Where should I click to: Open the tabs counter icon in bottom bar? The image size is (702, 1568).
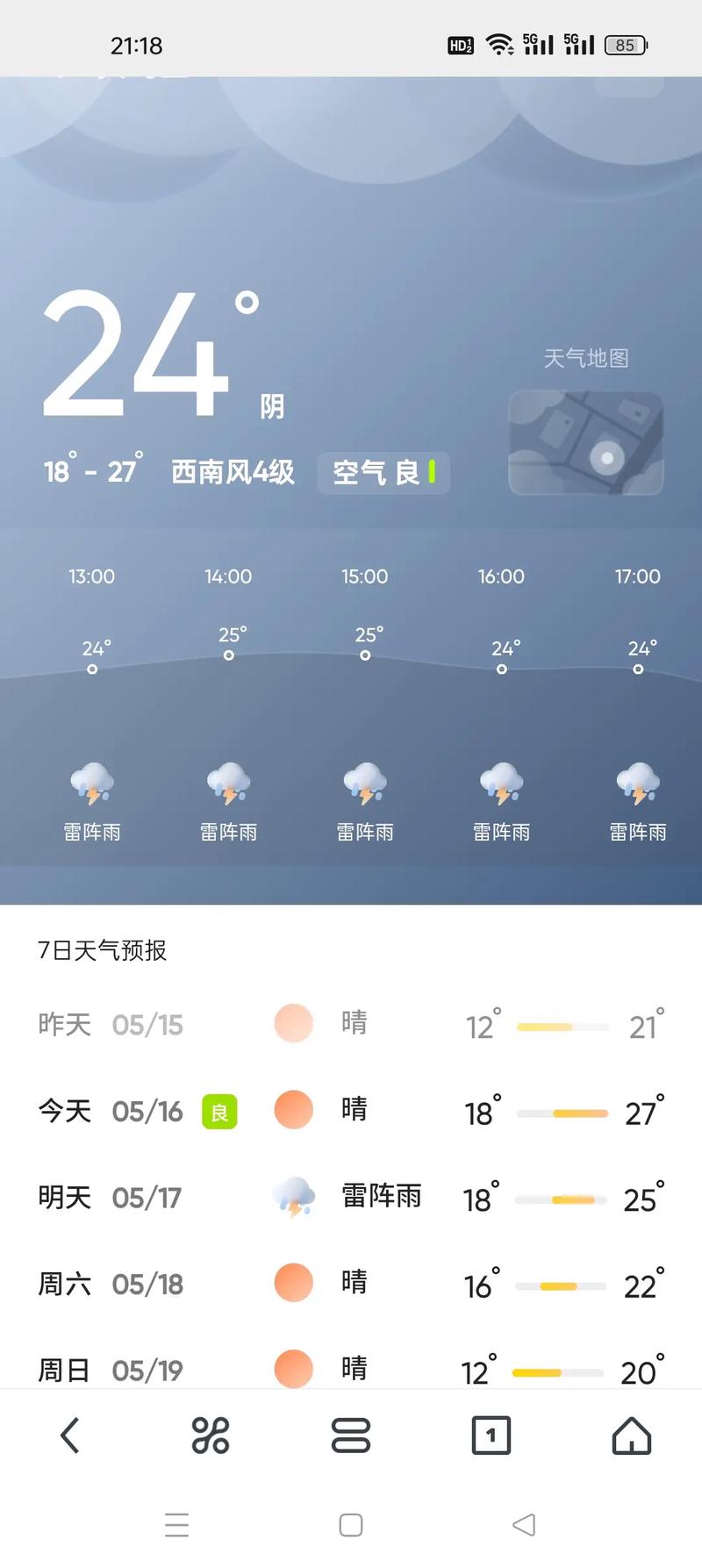point(491,1436)
